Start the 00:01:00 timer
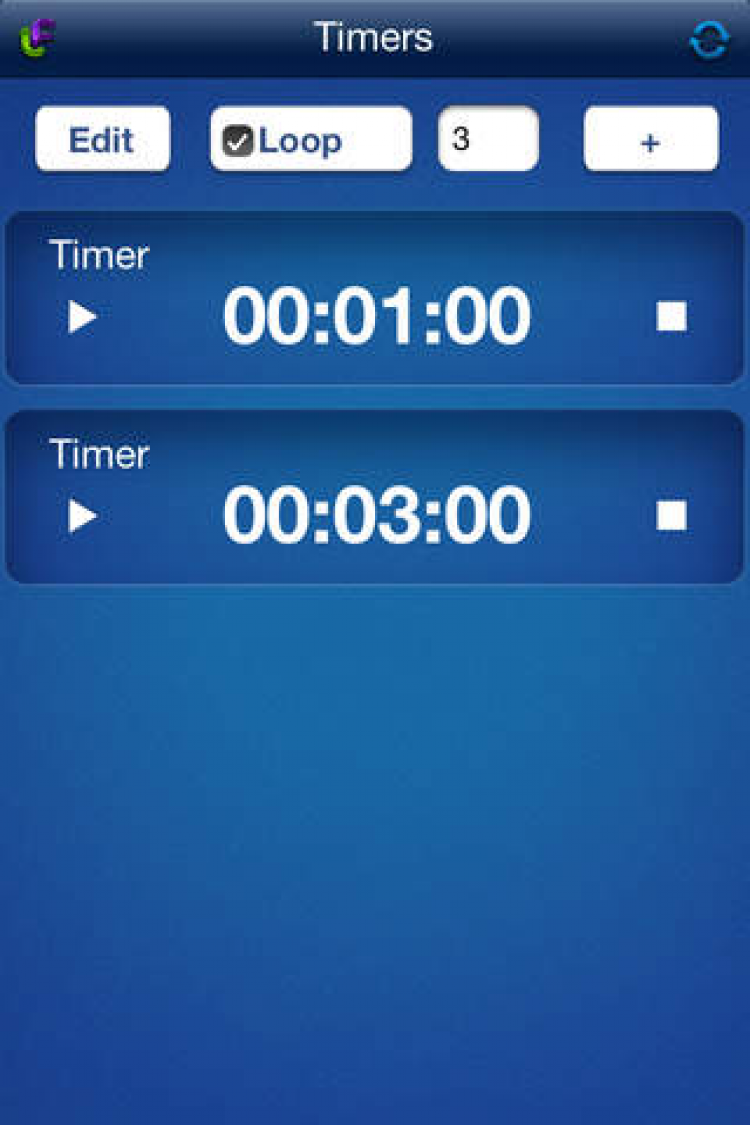750x1125 pixels. 82,318
